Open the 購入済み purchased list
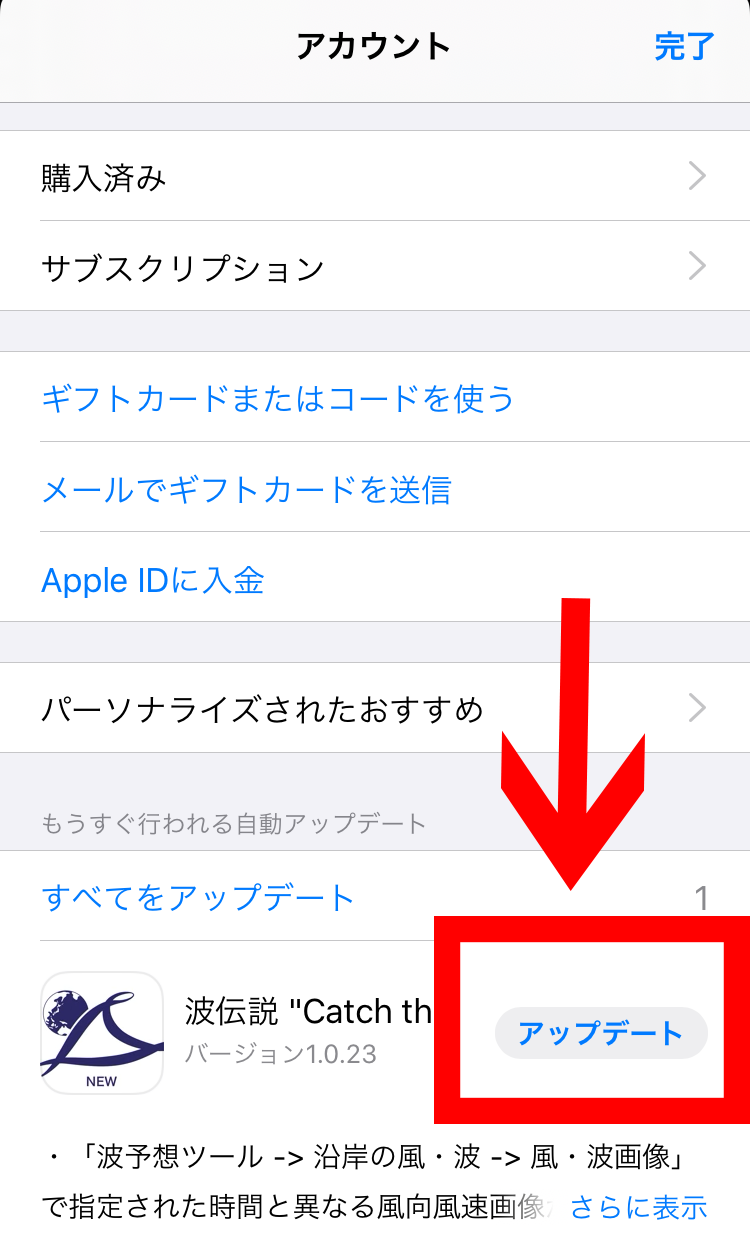 [375, 176]
